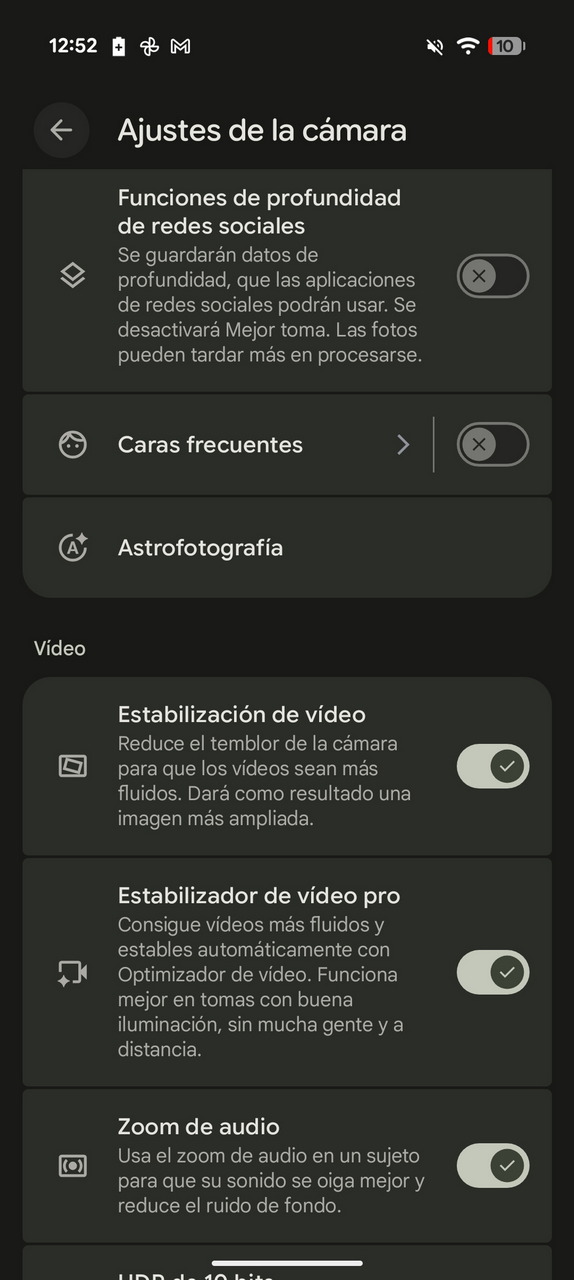
Task: Turn off Estabilizador de vídeo pro
Action: point(492,972)
